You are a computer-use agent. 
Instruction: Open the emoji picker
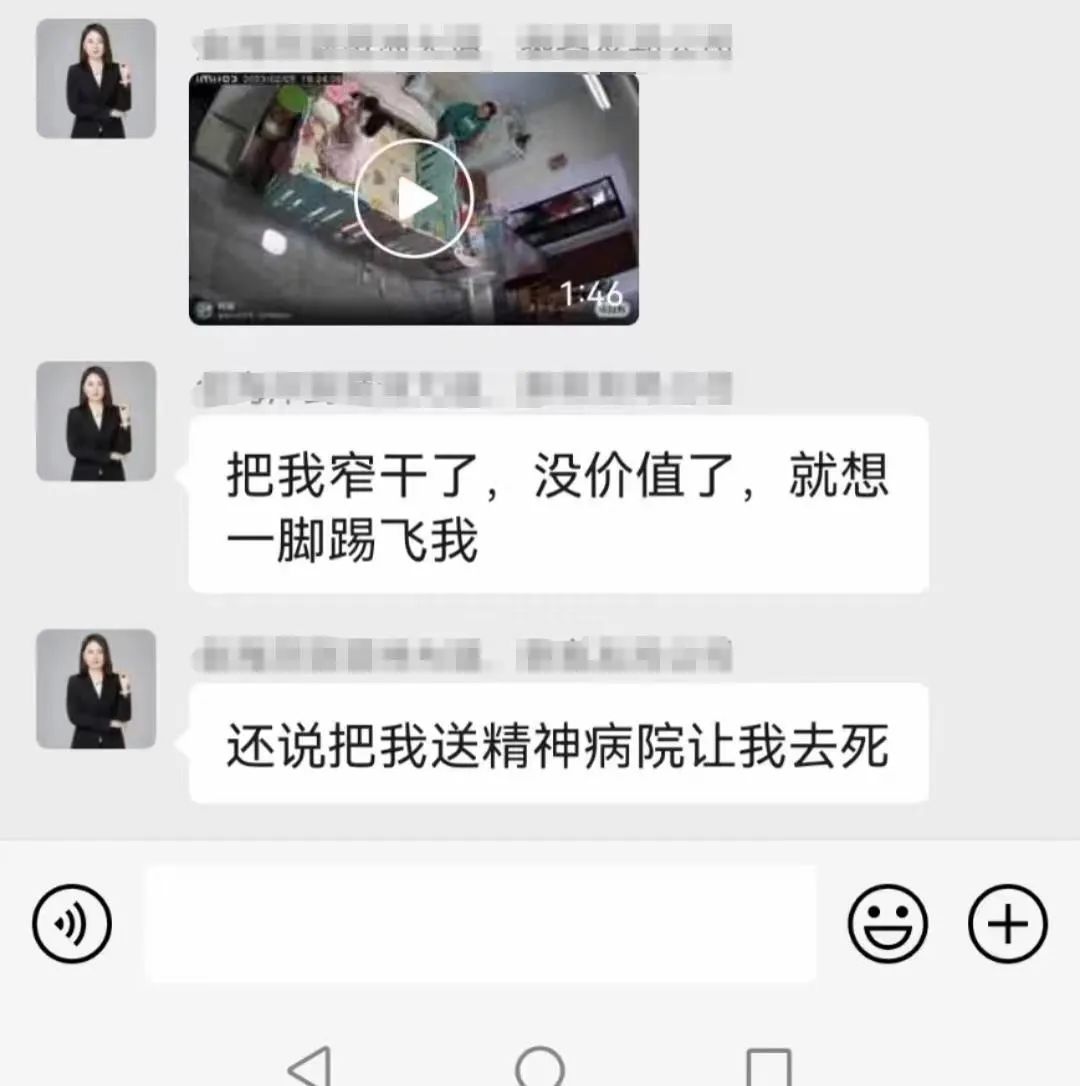pyautogui.click(x=888, y=923)
